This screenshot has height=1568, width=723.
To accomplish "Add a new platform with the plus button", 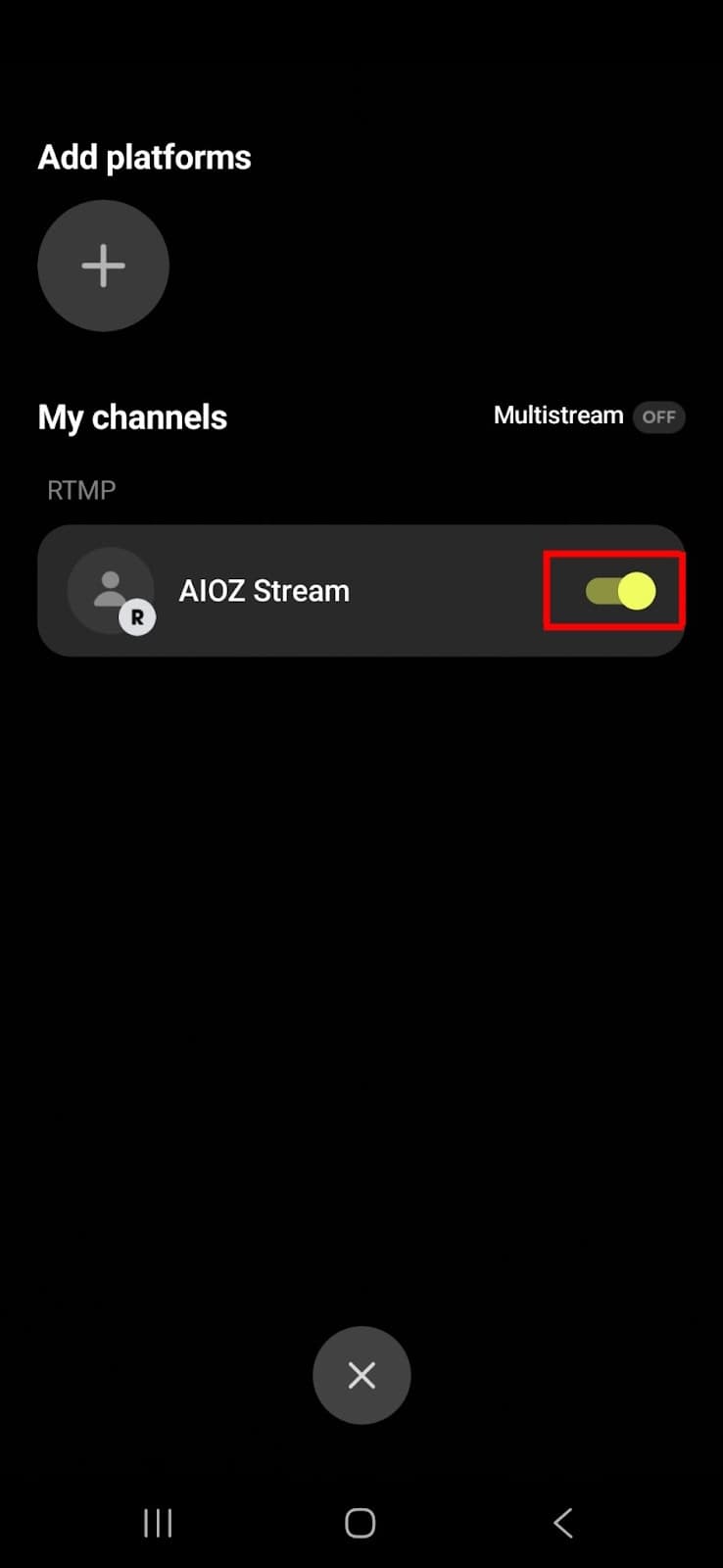I will [103, 266].
